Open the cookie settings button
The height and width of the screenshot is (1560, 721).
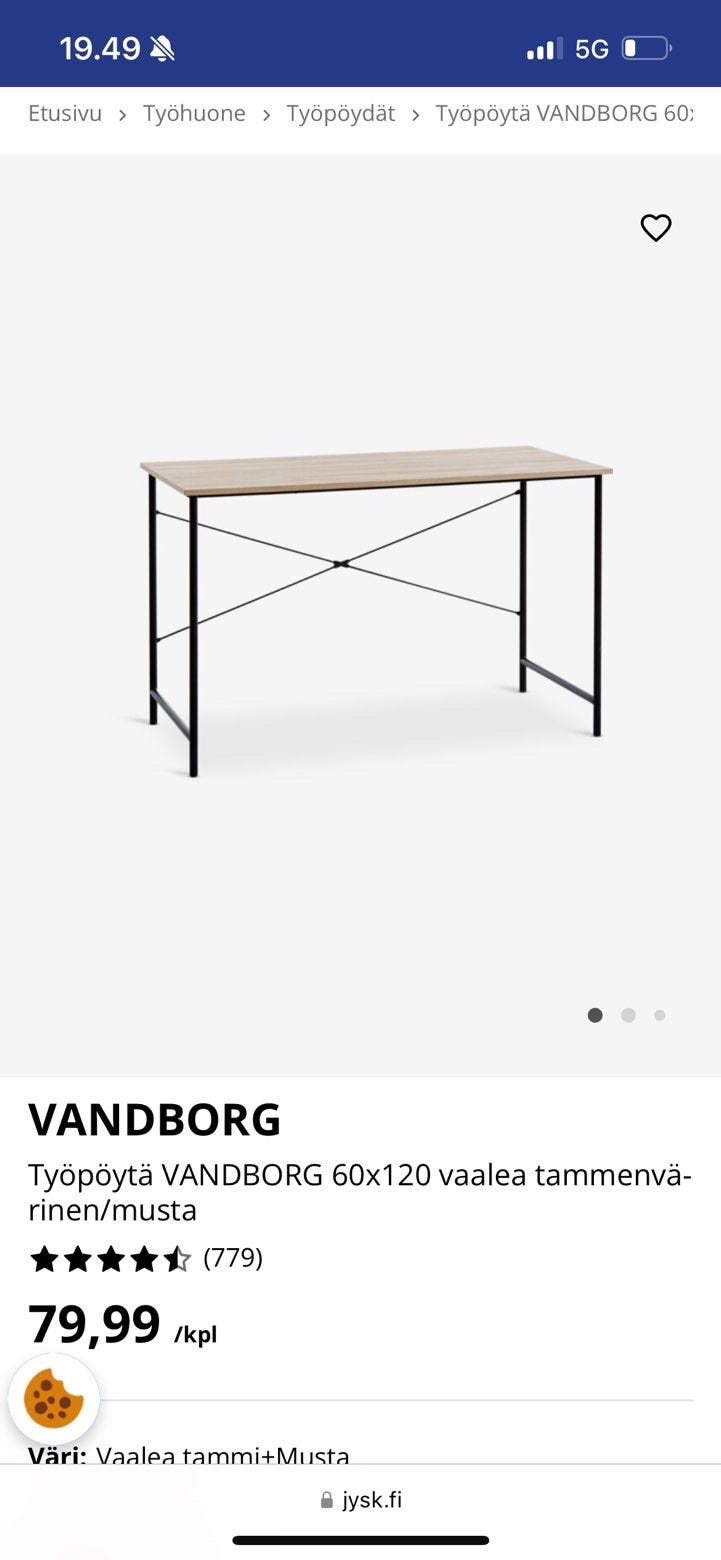[x=54, y=1398]
